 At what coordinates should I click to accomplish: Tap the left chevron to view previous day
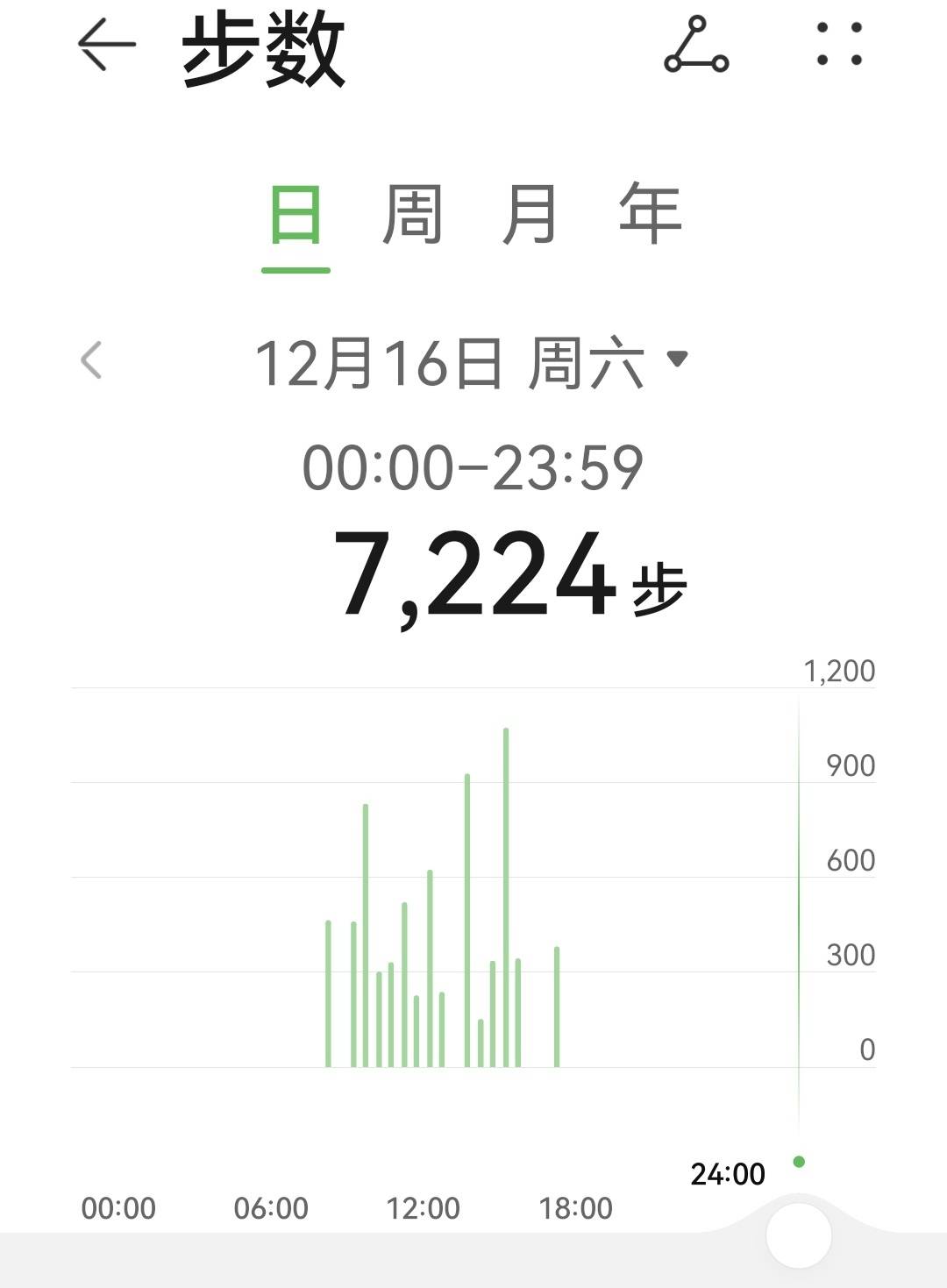coord(90,358)
